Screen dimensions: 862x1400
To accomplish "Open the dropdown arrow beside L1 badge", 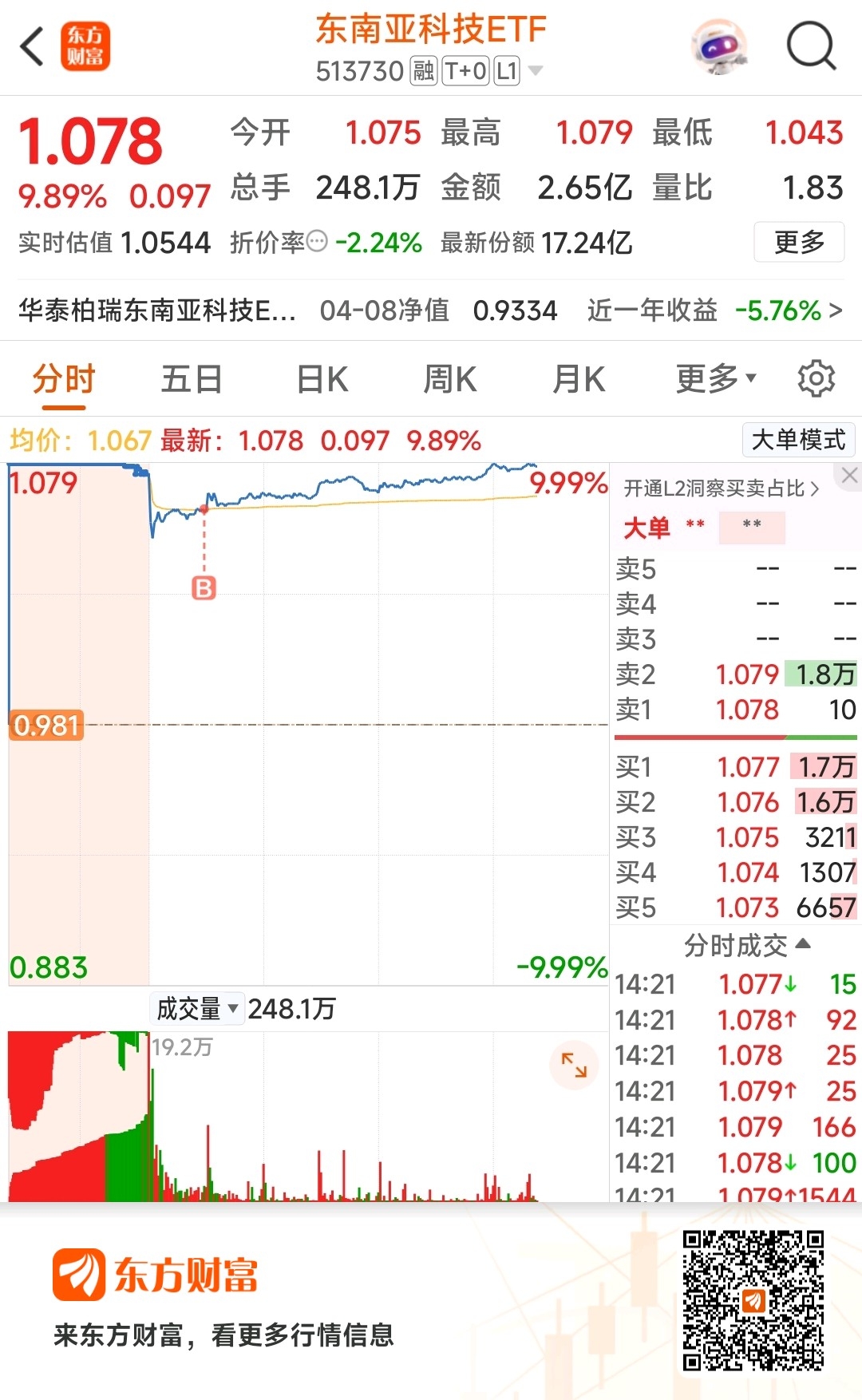I will click(x=534, y=70).
